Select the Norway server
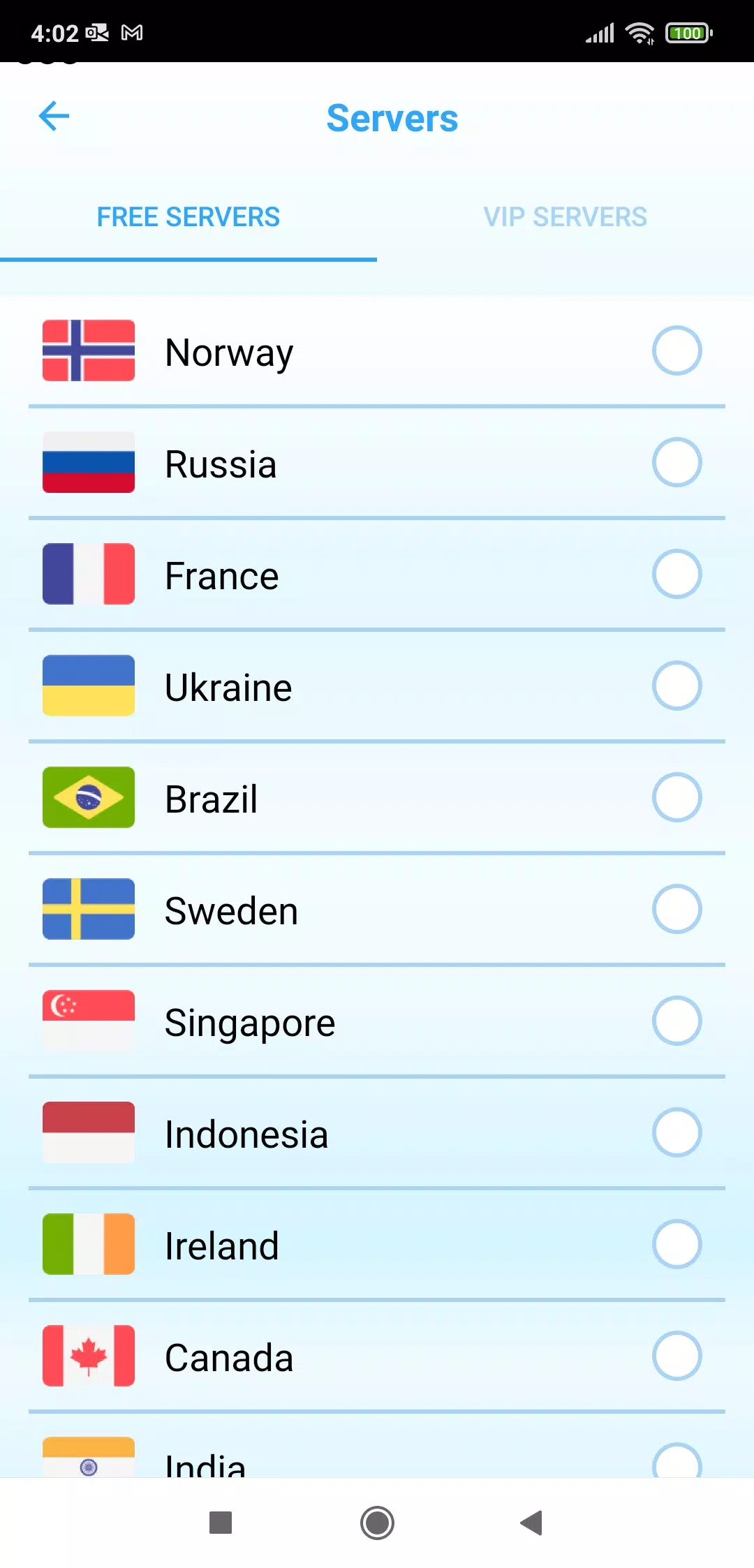This screenshot has height=1568, width=754. (377, 350)
